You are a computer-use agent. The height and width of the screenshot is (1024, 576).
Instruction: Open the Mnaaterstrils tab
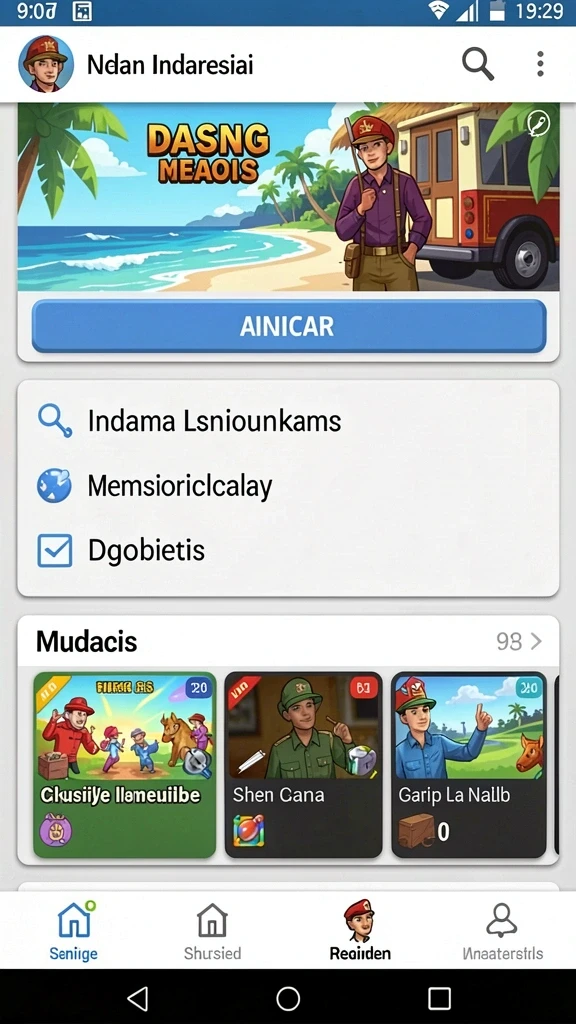[502, 930]
